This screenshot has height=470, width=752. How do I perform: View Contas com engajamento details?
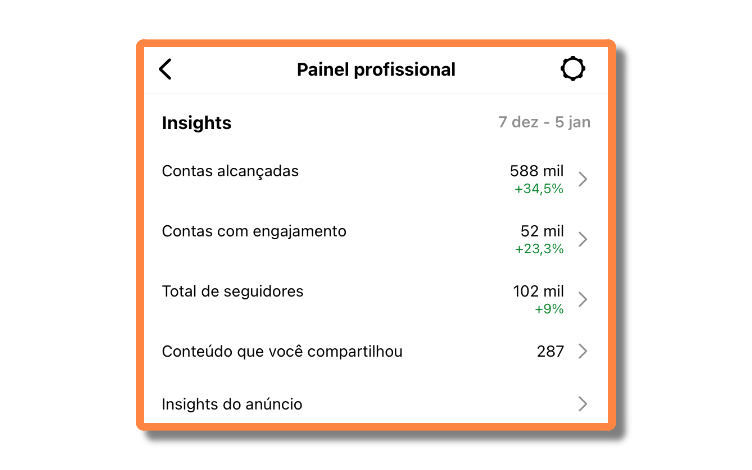(375, 239)
